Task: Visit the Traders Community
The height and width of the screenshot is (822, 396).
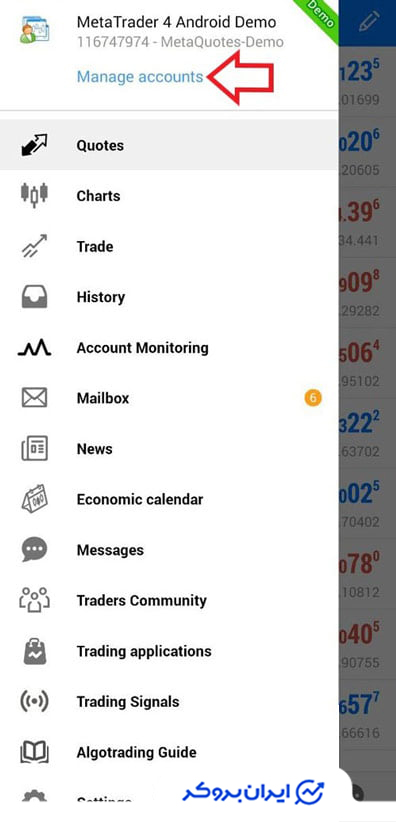Action: click(x=168, y=600)
